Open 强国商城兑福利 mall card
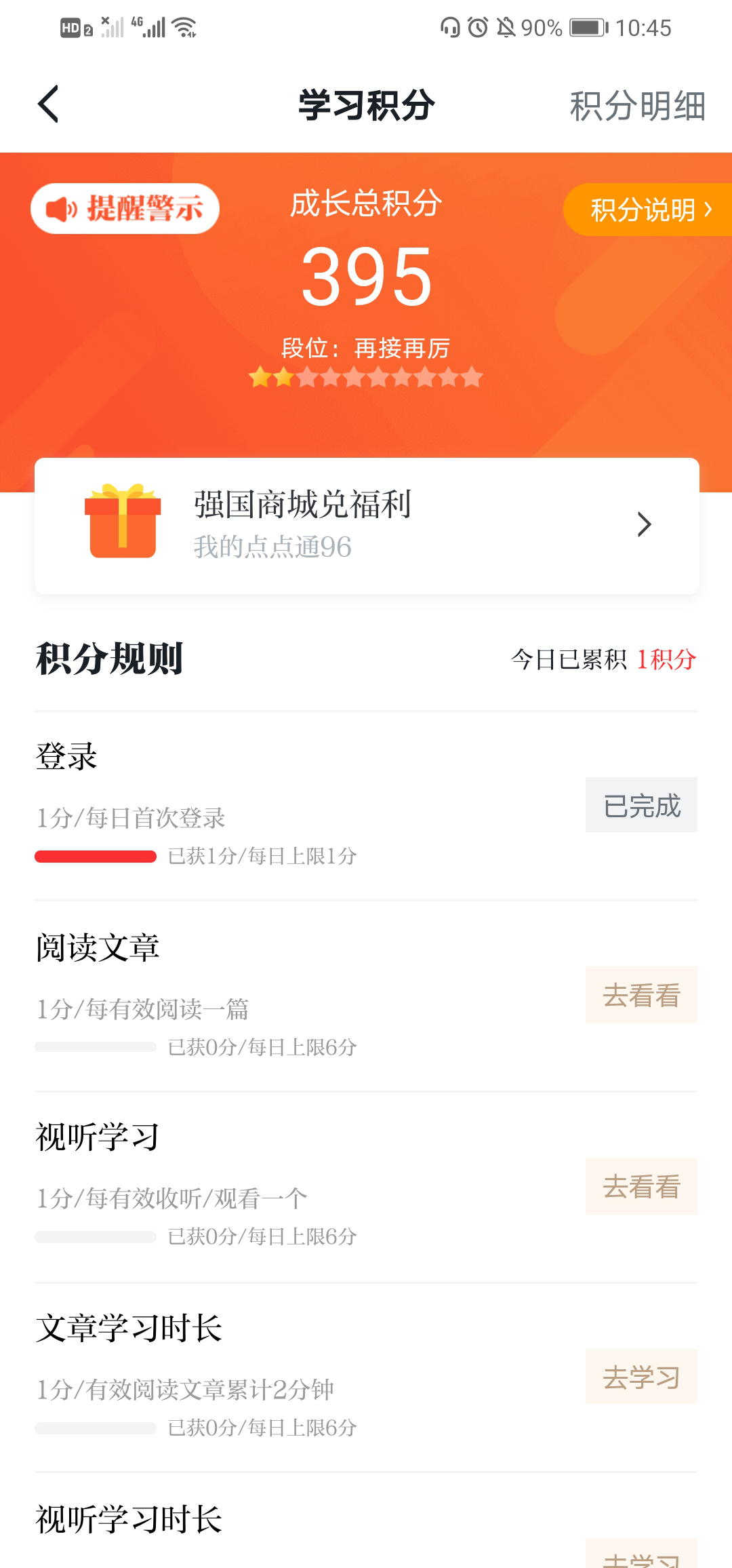 (x=367, y=526)
